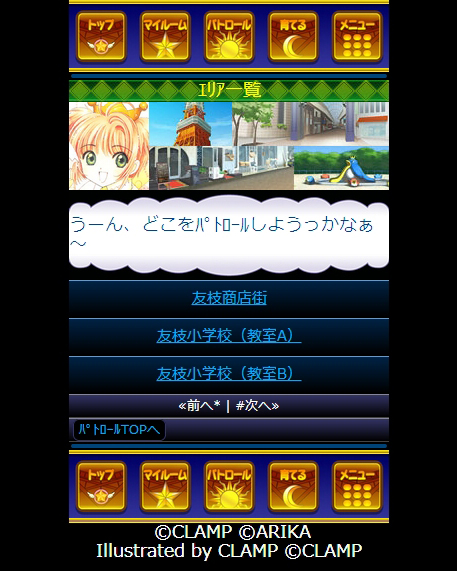This screenshot has height=571, width=457.
Task: Open マイルーム from the footer navigation bar
Action: 165,486
